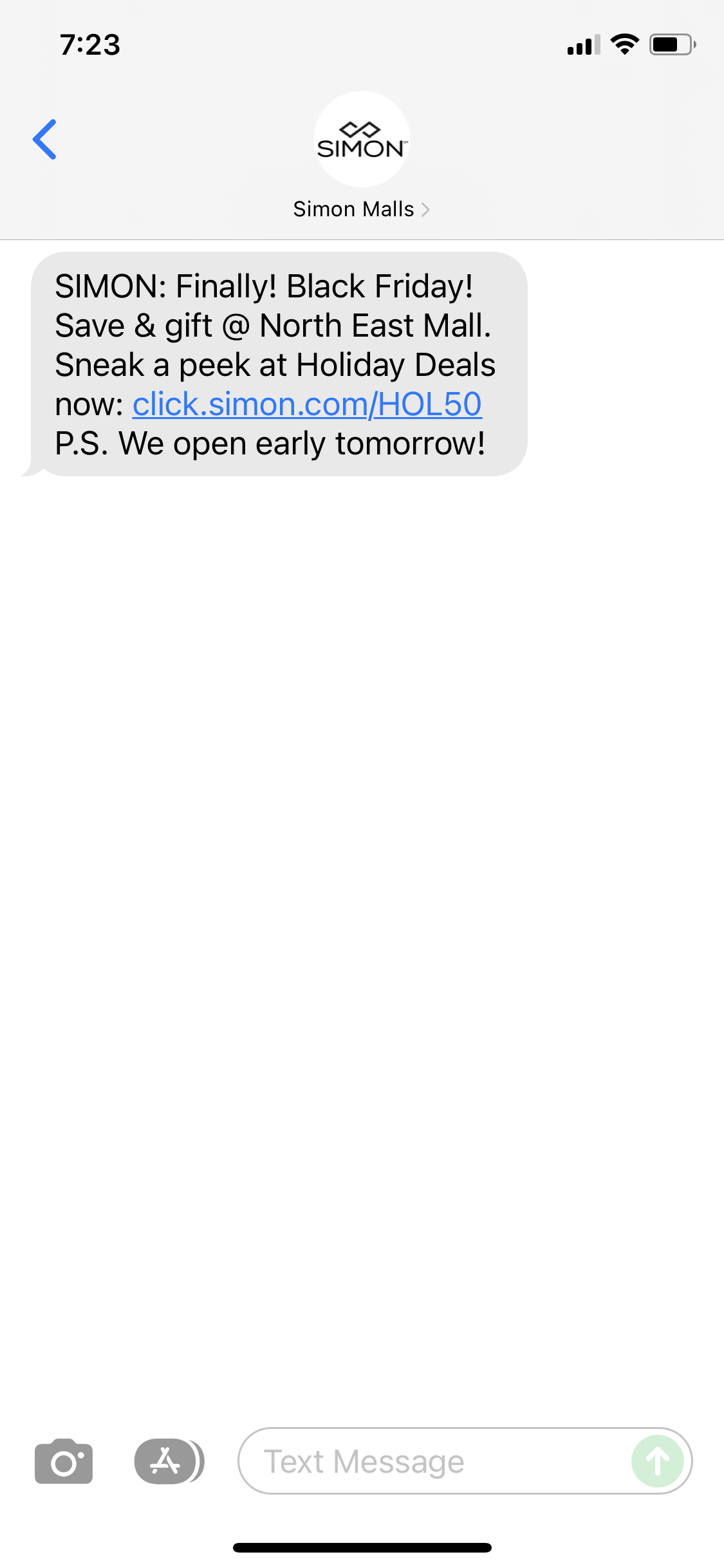Open the iMessage App Store apps drawer
The image size is (724, 1568).
coord(166,1459)
